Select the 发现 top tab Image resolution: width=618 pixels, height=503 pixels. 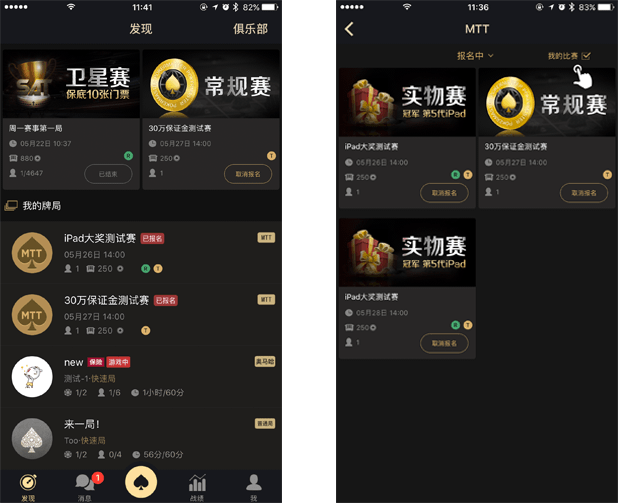point(141,29)
